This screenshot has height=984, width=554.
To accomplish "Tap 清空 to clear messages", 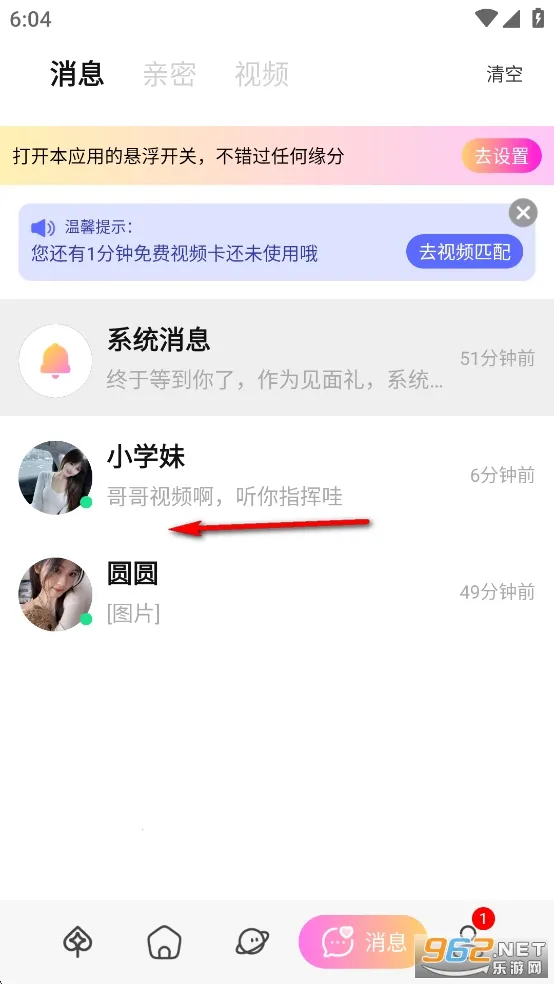I will [x=504, y=74].
